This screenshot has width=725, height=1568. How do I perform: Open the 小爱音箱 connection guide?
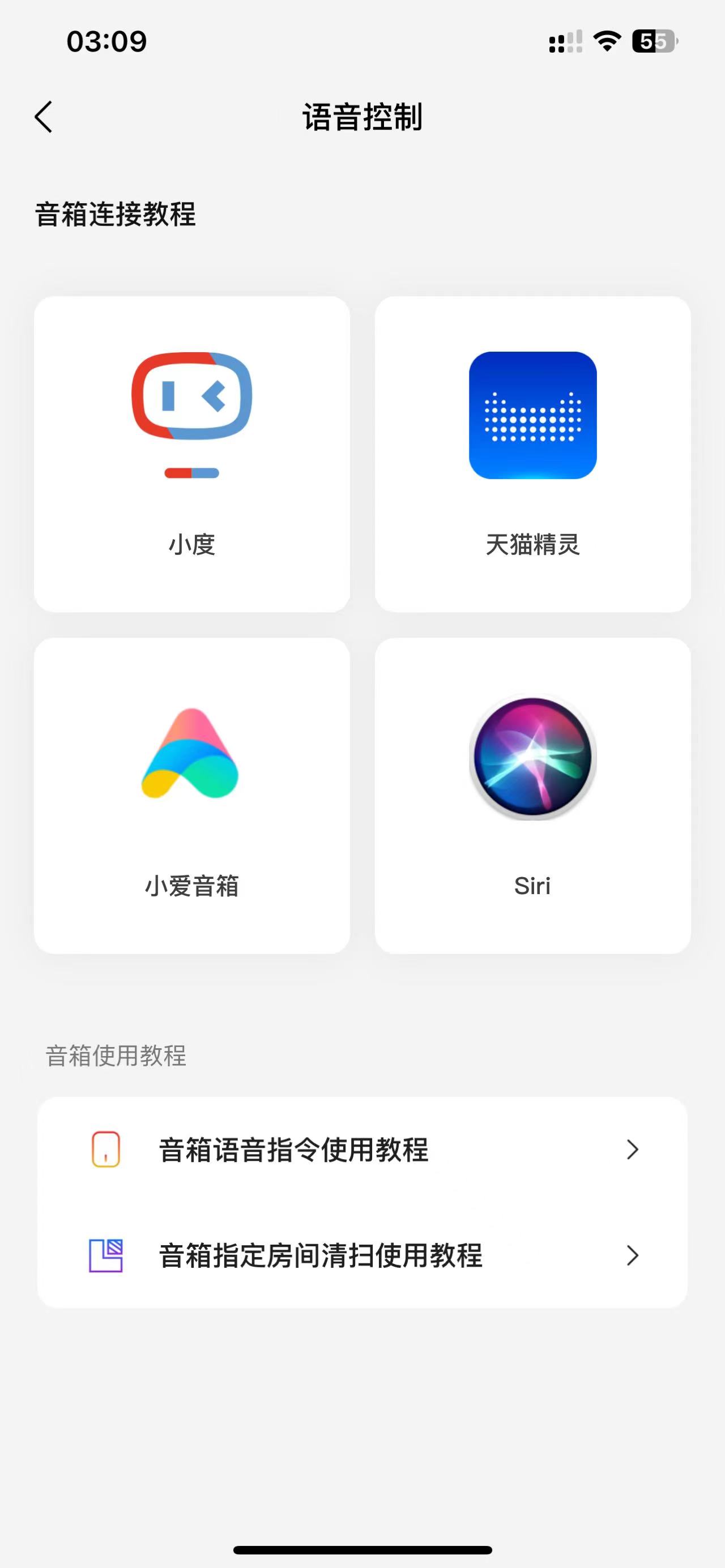tap(192, 795)
